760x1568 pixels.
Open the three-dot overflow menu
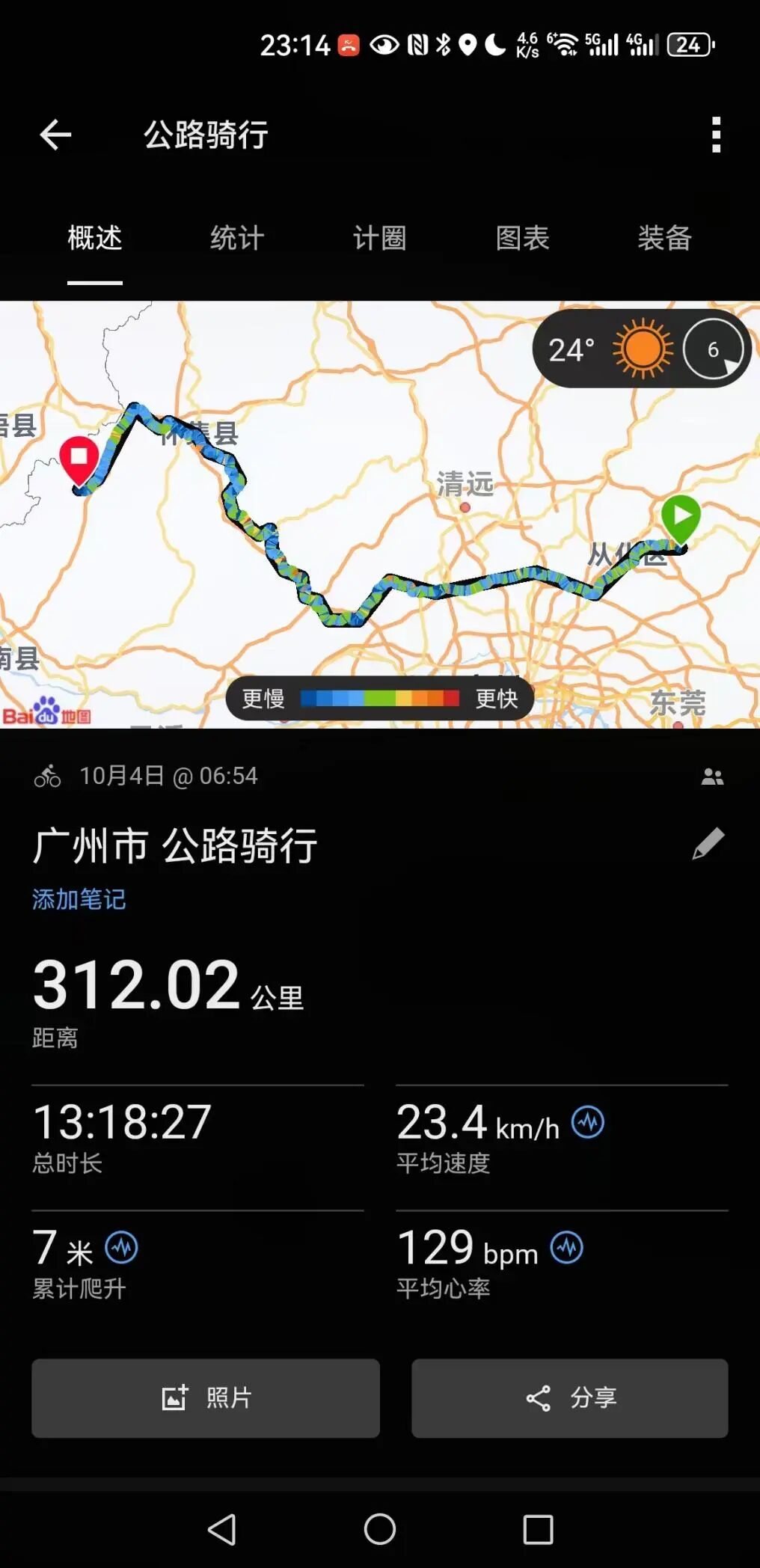716,135
